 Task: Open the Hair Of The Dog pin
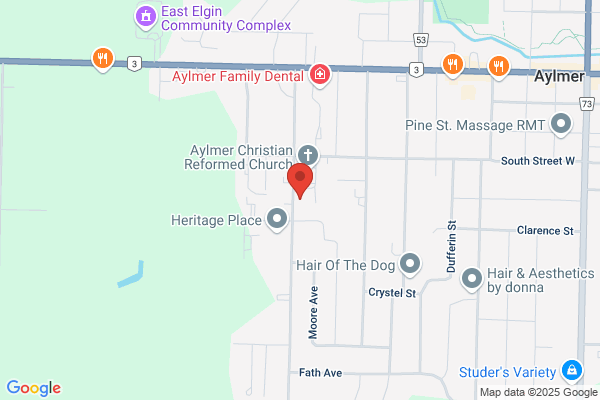[x=410, y=264]
